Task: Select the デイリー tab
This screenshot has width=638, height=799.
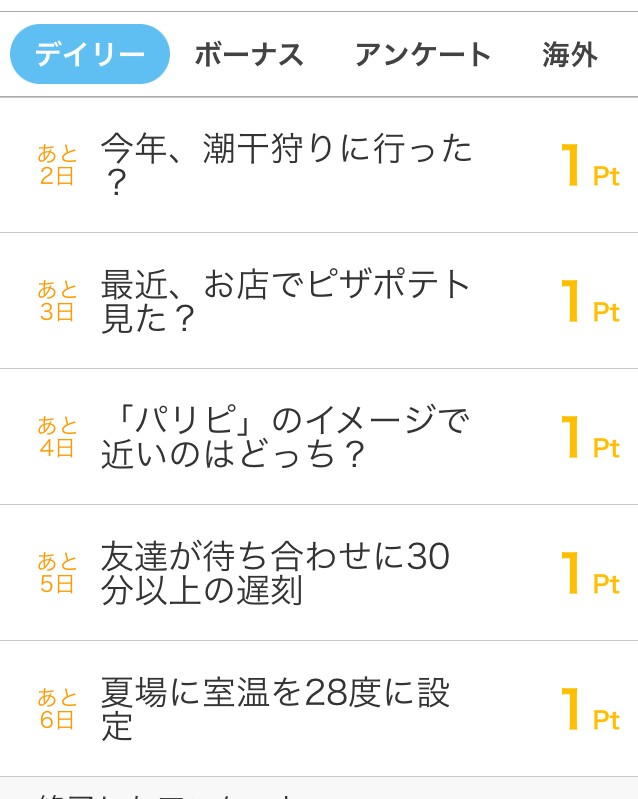Action: point(90,54)
